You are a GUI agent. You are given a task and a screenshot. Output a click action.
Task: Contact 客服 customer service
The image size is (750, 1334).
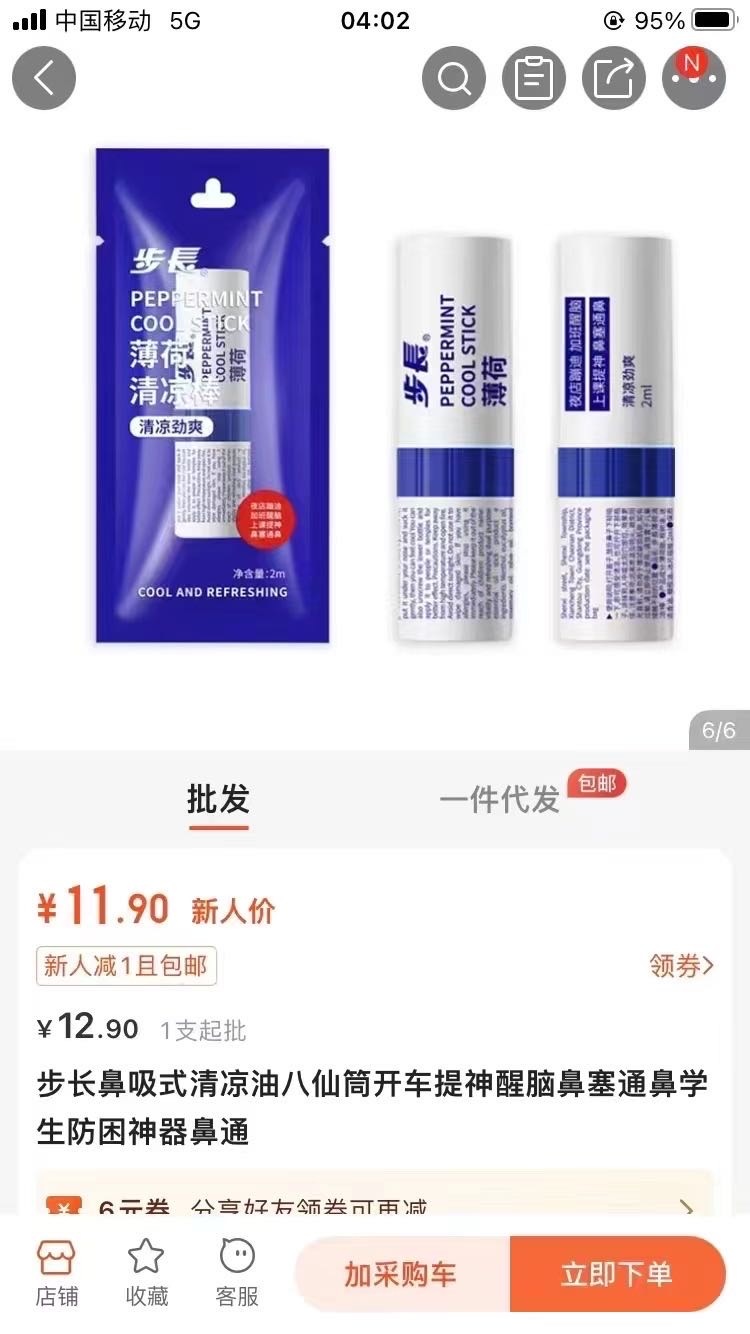pyautogui.click(x=237, y=1273)
